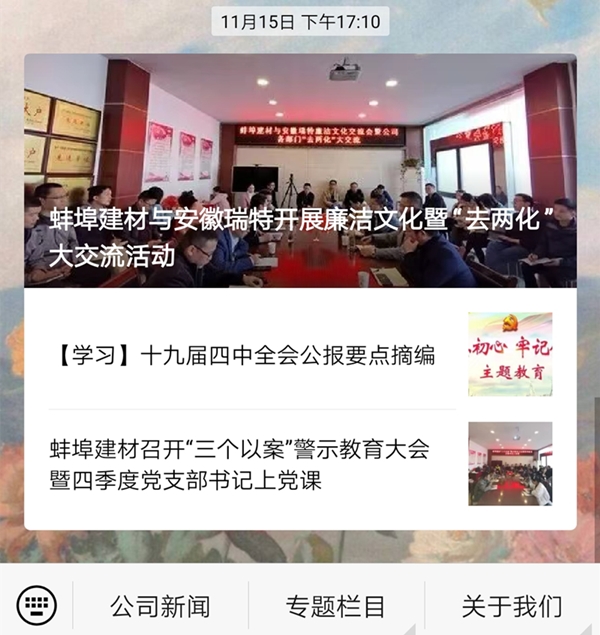Viewport: 600px width, 635px height.
Task: Switch to keyboard input mode
Action: pyautogui.click(x=37, y=605)
